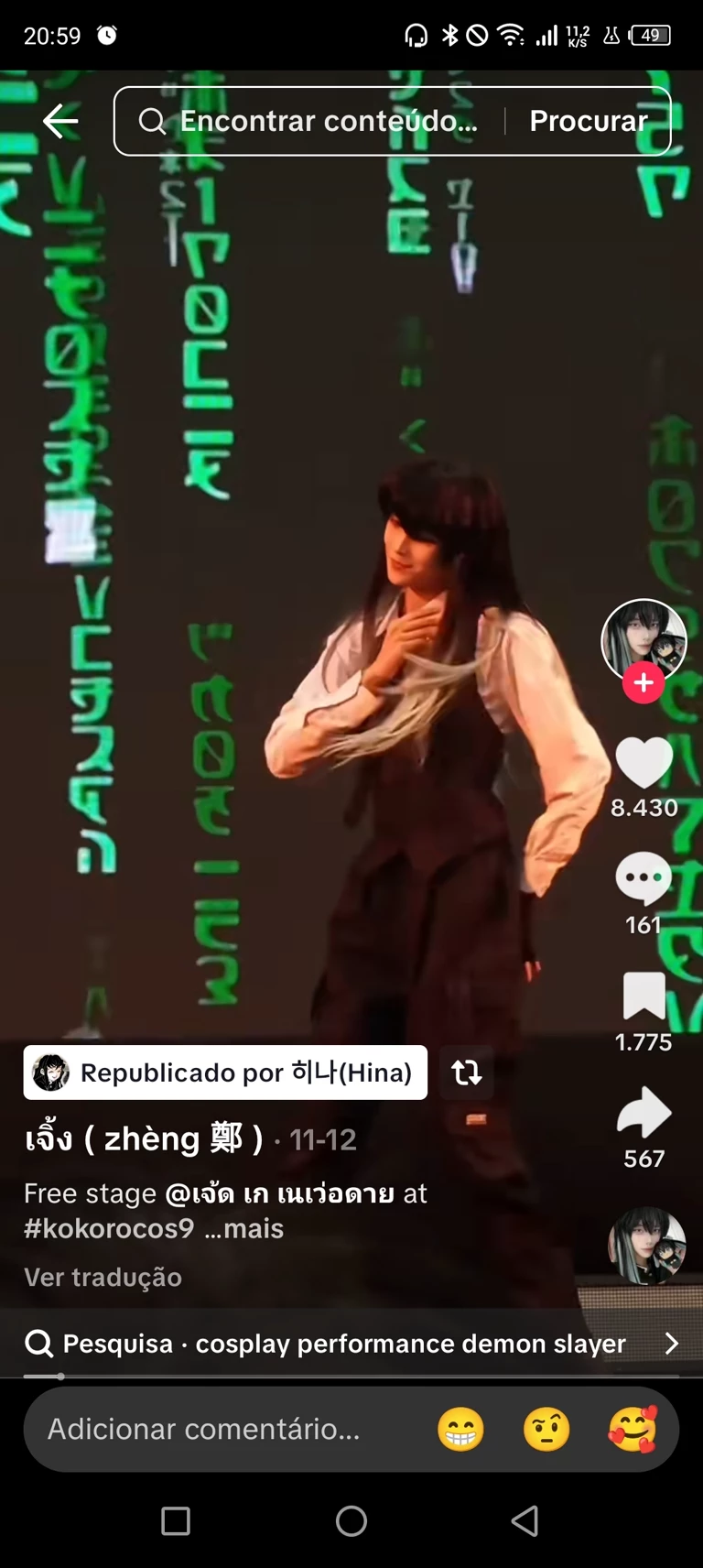Insert the grinning emoji in comment

click(460, 1429)
